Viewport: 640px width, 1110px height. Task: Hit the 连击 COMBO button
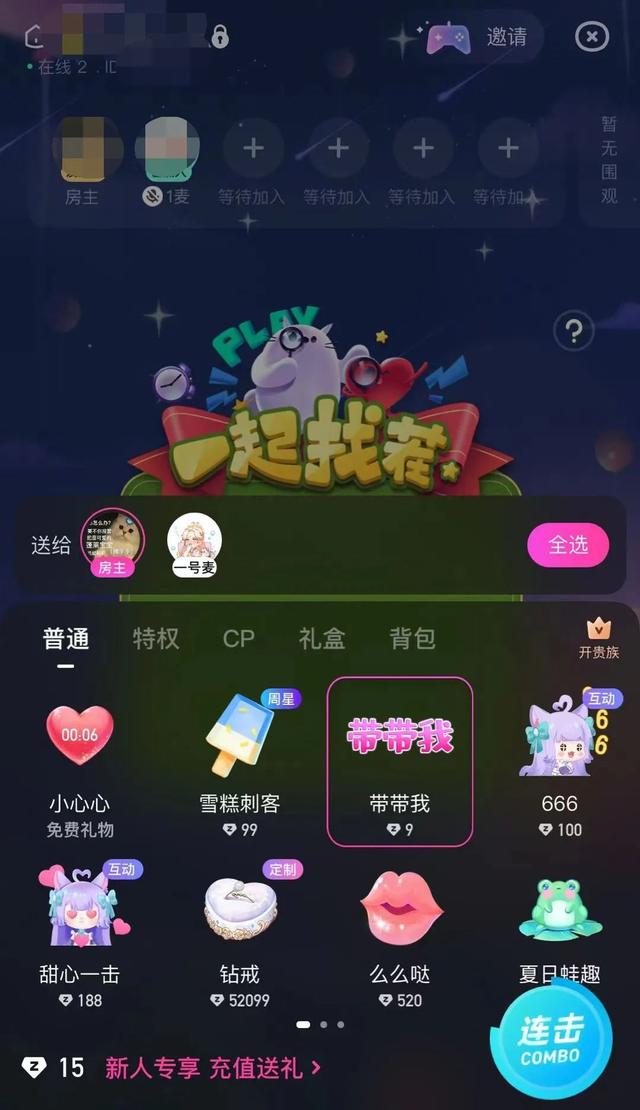pos(550,1043)
